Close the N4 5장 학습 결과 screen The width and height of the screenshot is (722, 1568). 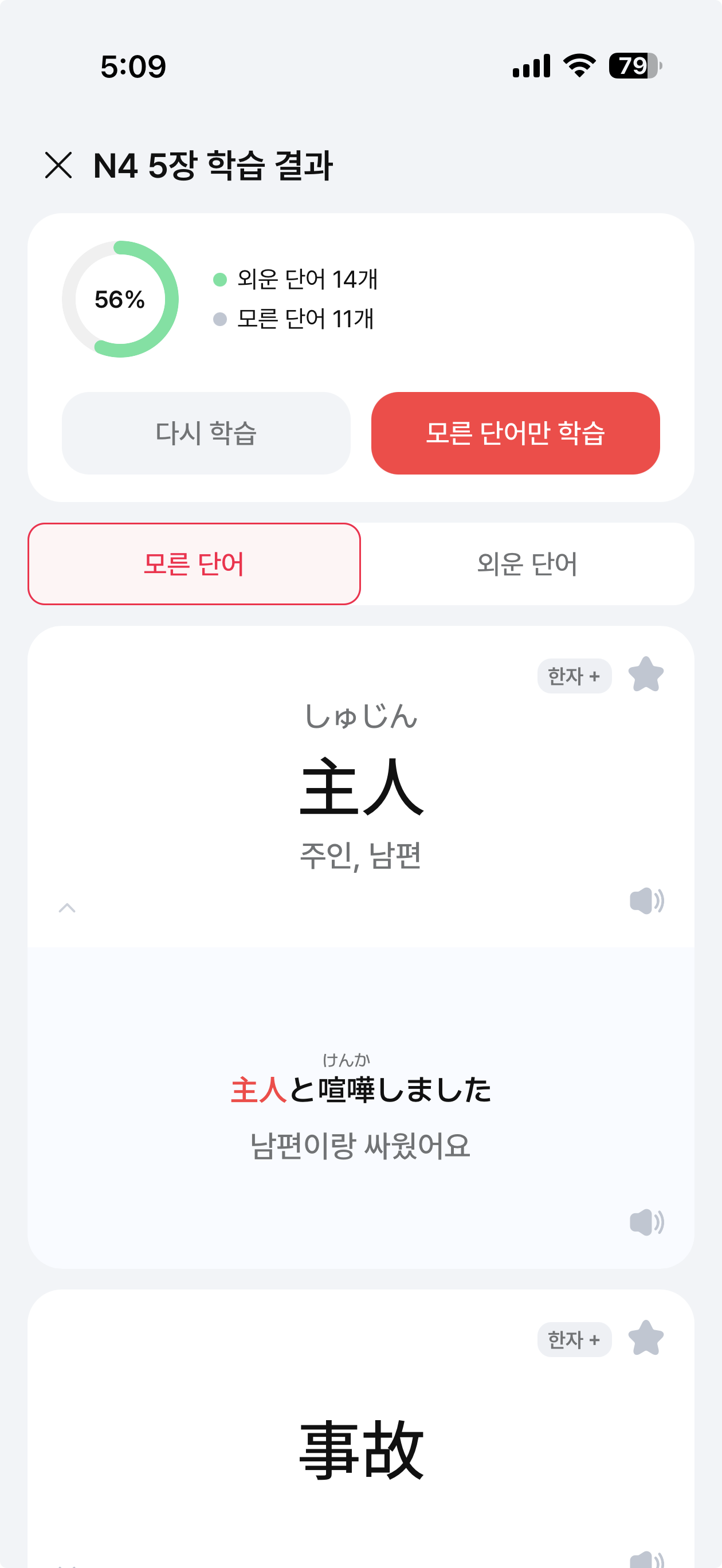pyautogui.click(x=58, y=166)
